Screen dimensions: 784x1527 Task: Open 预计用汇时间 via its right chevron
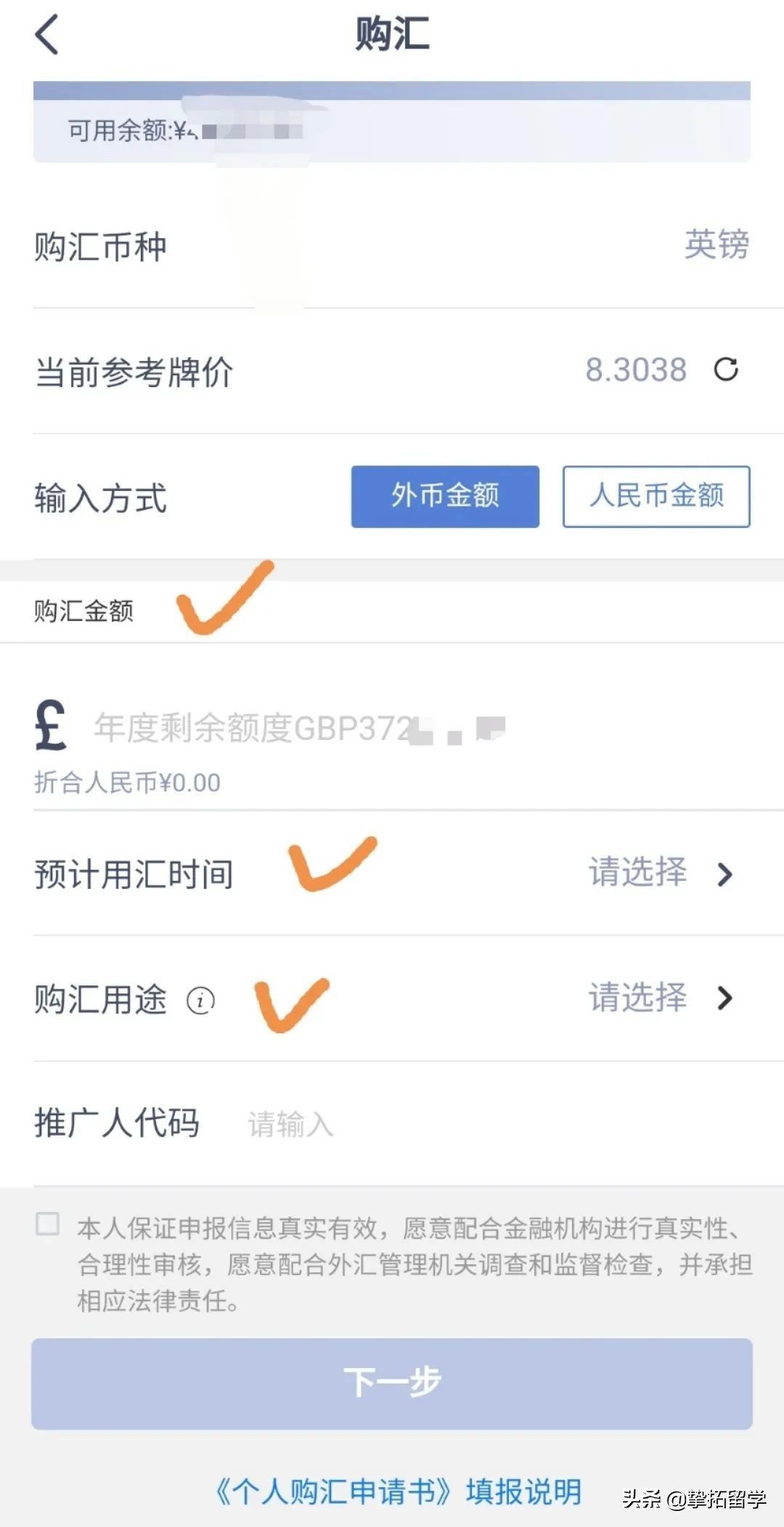[x=724, y=875]
